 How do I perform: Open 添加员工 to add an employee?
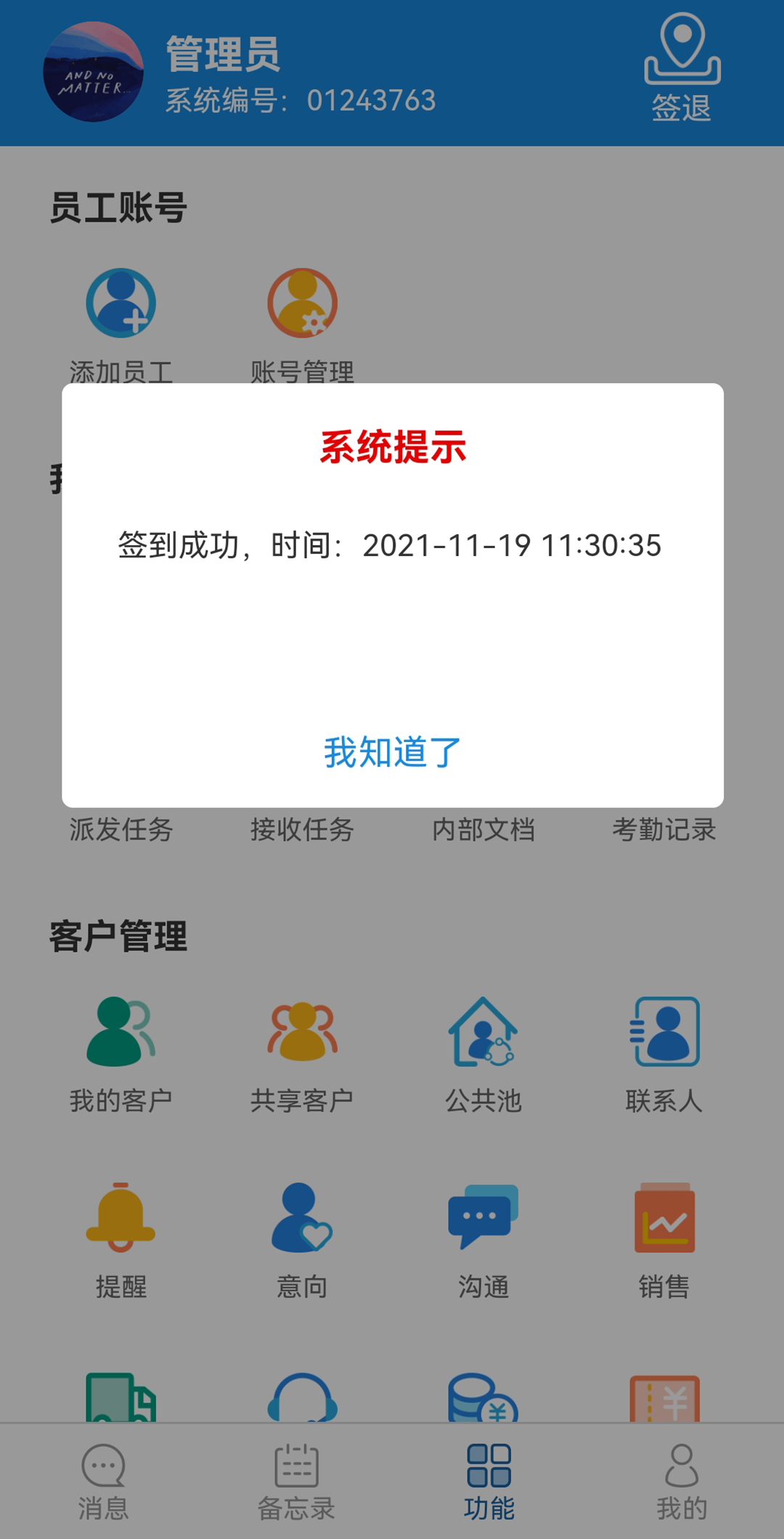[121, 305]
